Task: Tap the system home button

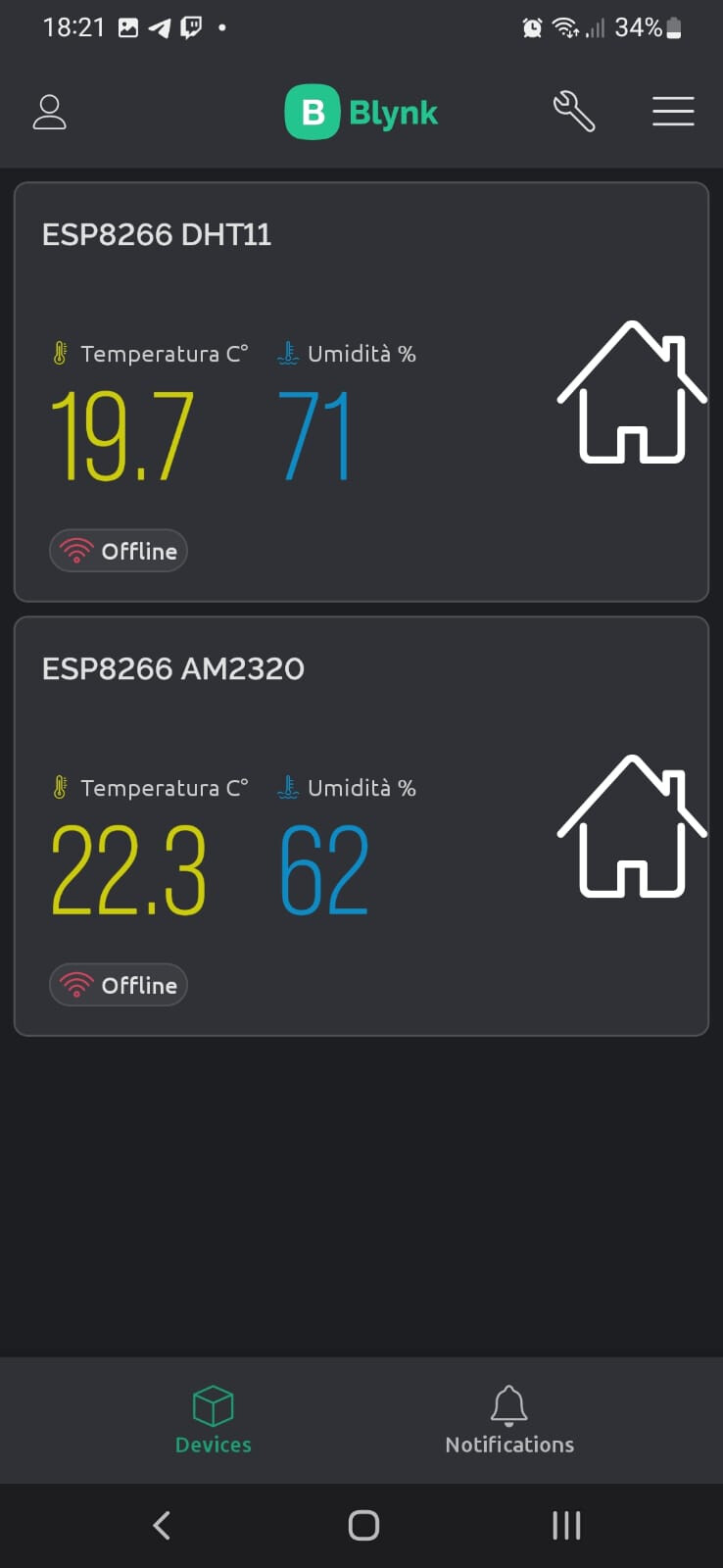Action: (x=363, y=1525)
